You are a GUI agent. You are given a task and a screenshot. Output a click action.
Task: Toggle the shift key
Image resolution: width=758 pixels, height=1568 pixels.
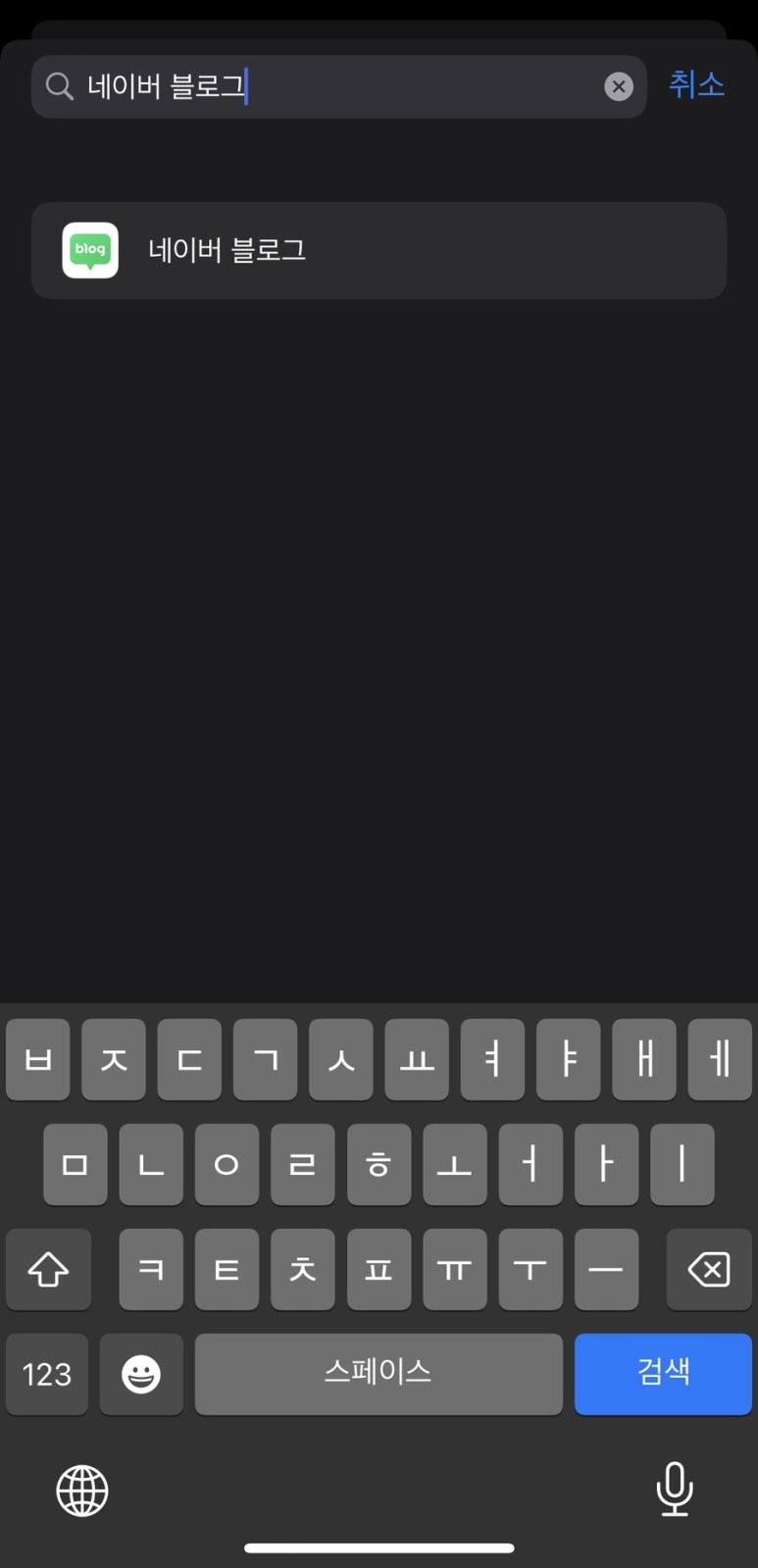(x=48, y=1270)
